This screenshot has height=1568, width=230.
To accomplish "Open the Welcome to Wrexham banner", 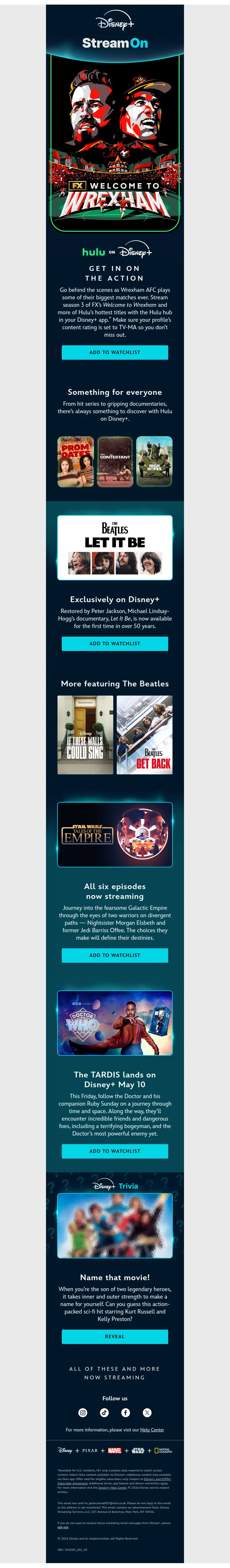I will point(114,143).
